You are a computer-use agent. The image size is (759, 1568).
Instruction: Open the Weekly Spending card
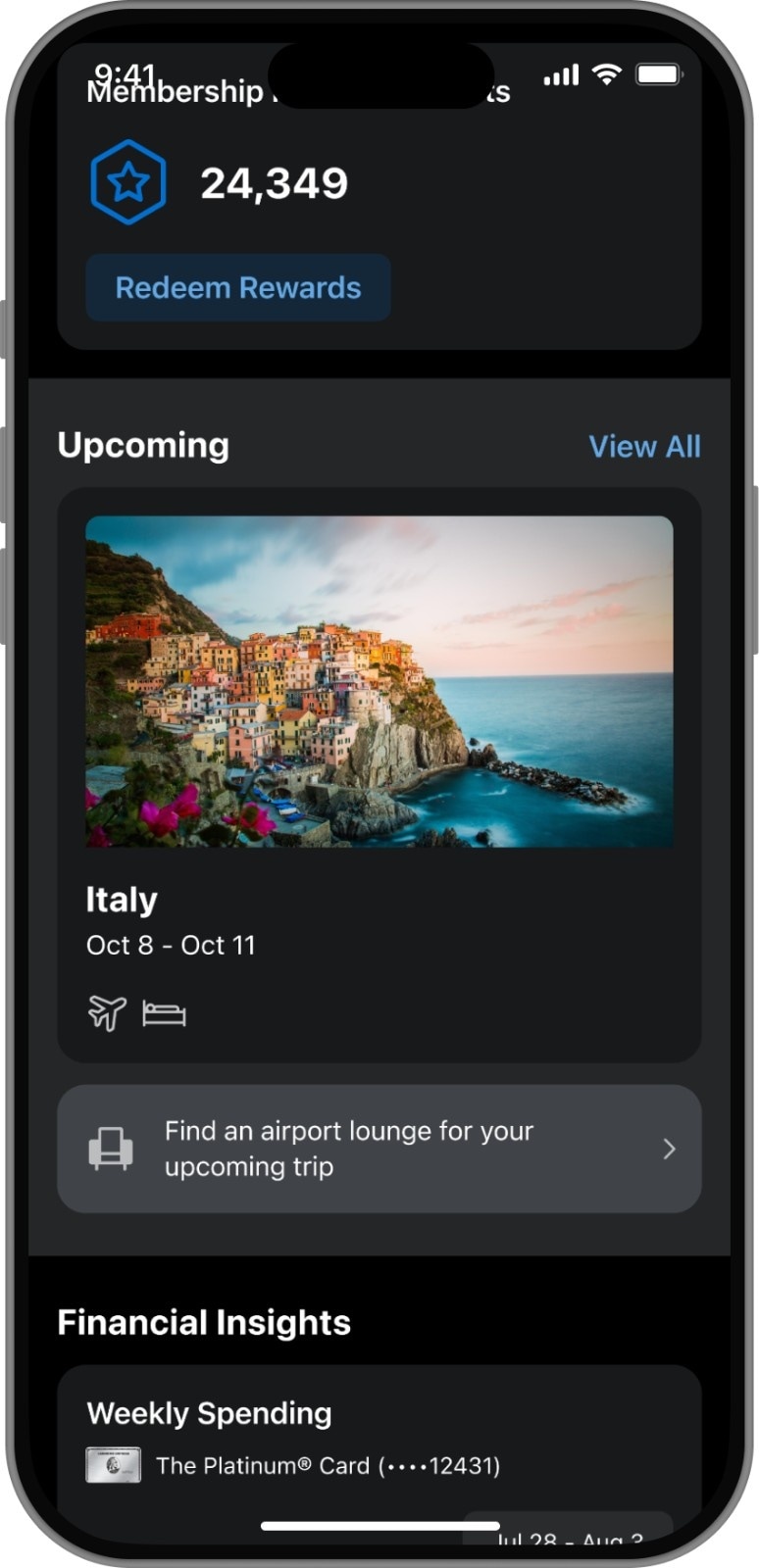pyautogui.click(x=379, y=1439)
